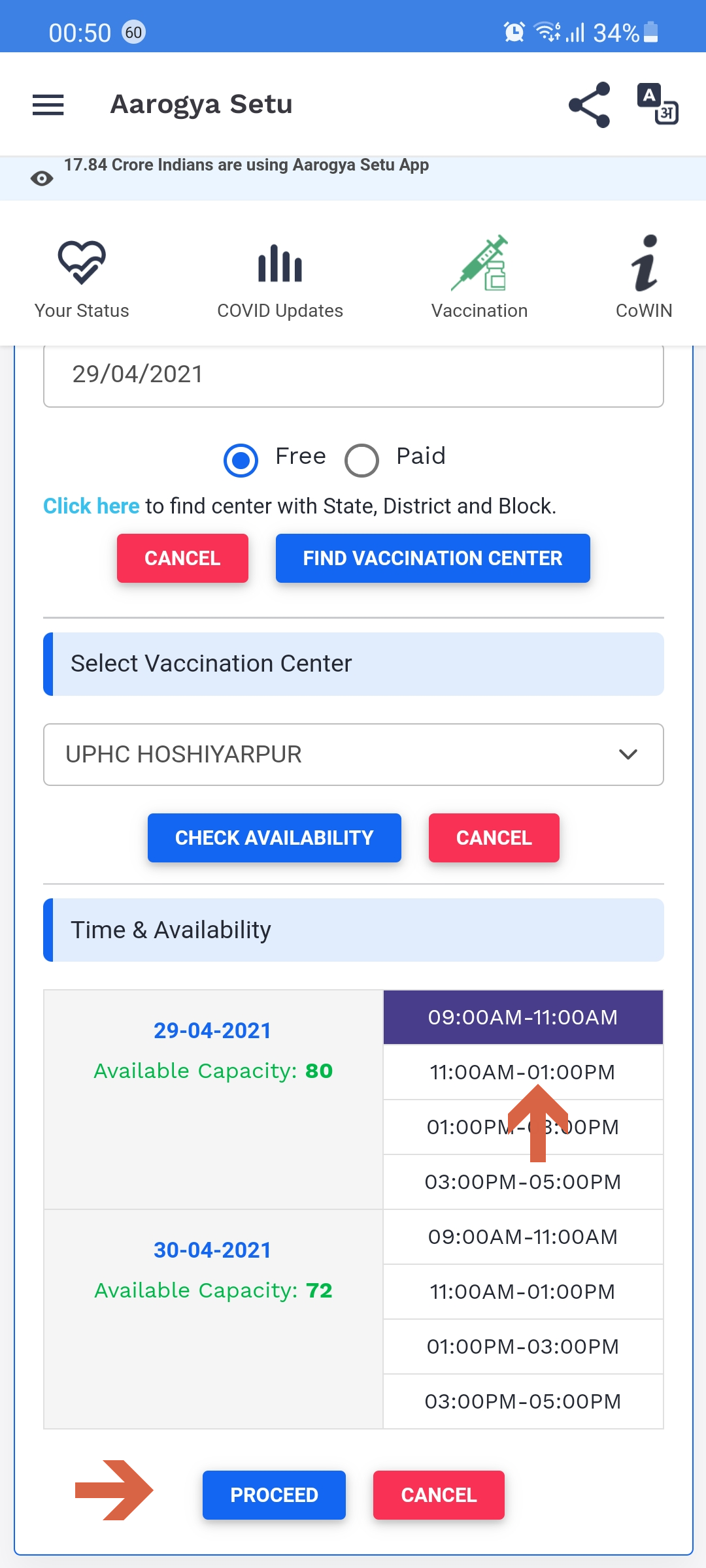The width and height of the screenshot is (706, 1568).
Task: Change the app language
Action: click(x=658, y=104)
